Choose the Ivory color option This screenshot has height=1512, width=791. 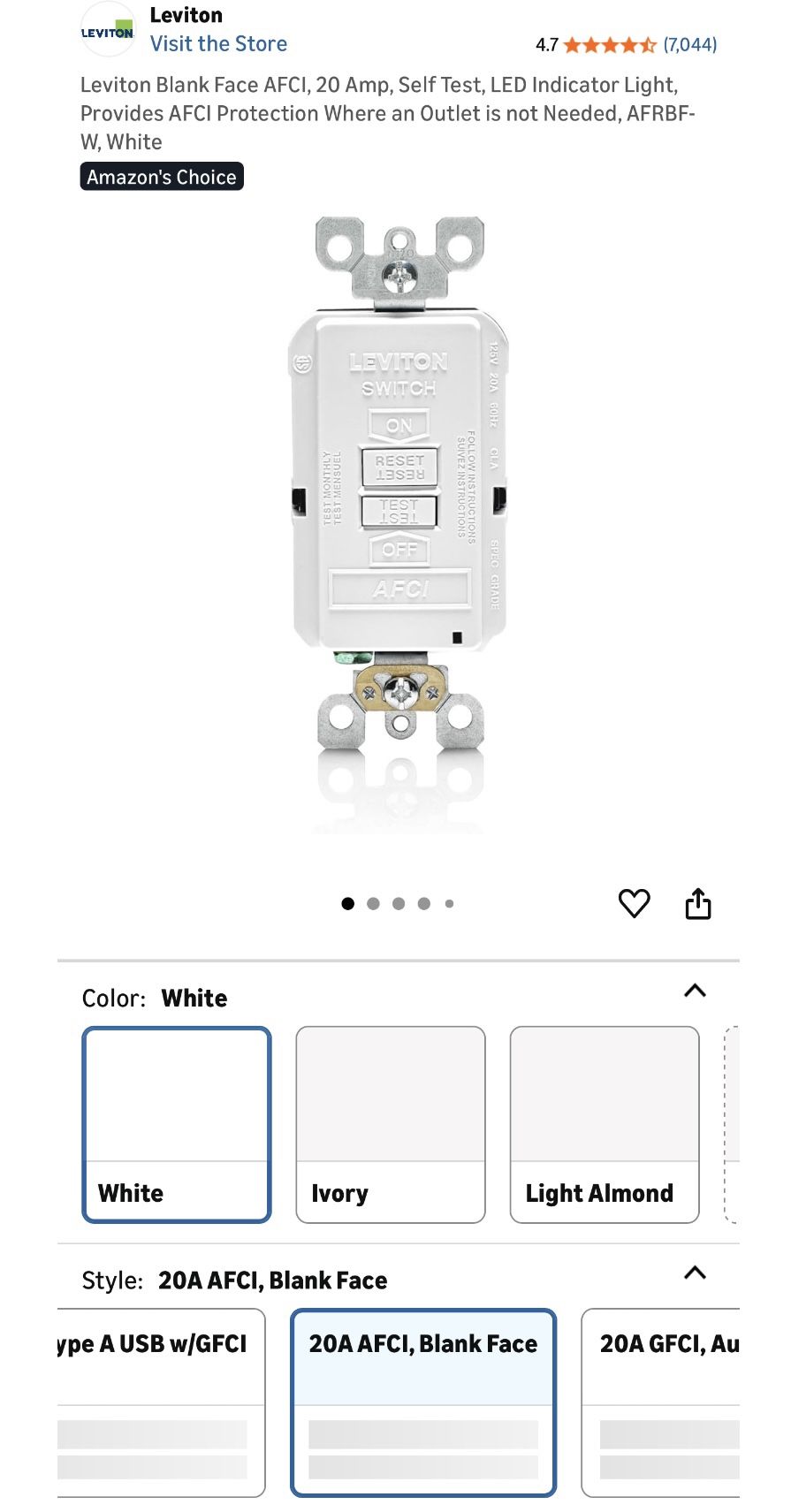[391, 1124]
